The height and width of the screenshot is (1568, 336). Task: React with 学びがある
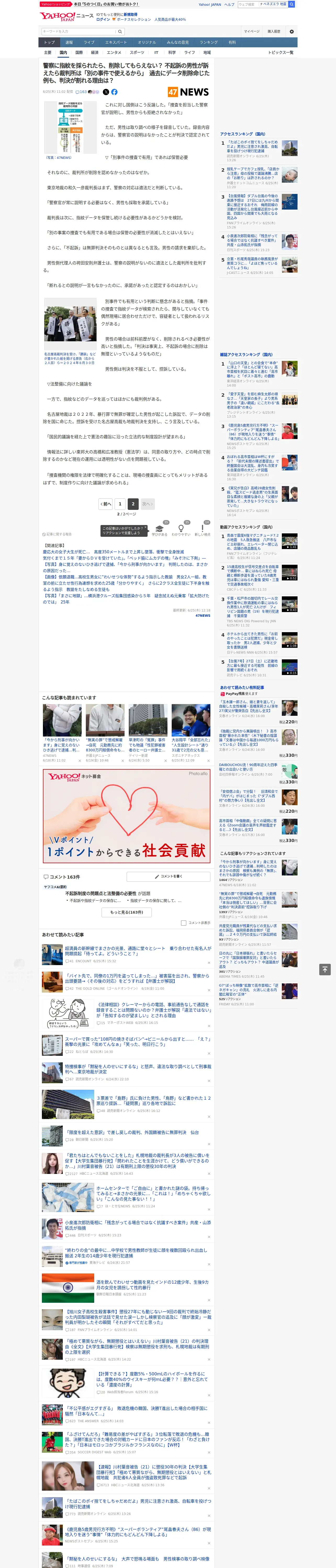[x=160, y=529]
